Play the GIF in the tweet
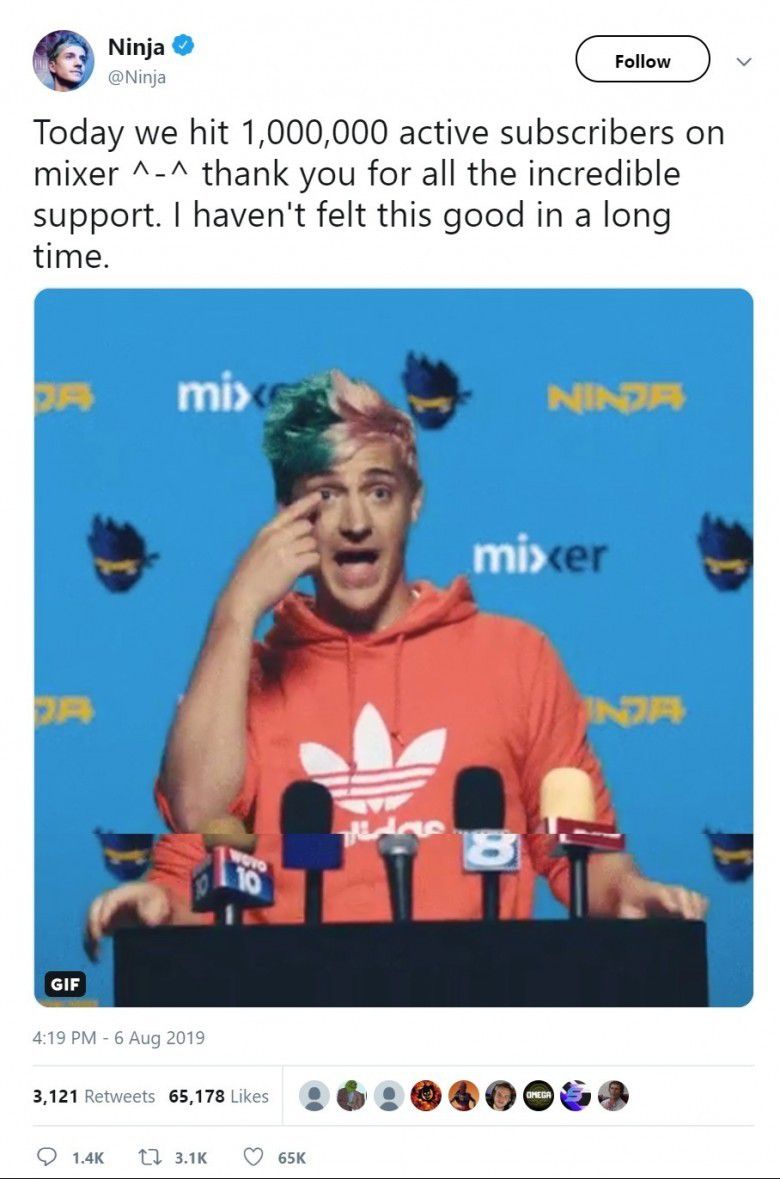Screen dimensions: 780x1179 pyautogui.click(x=393, y=647)
